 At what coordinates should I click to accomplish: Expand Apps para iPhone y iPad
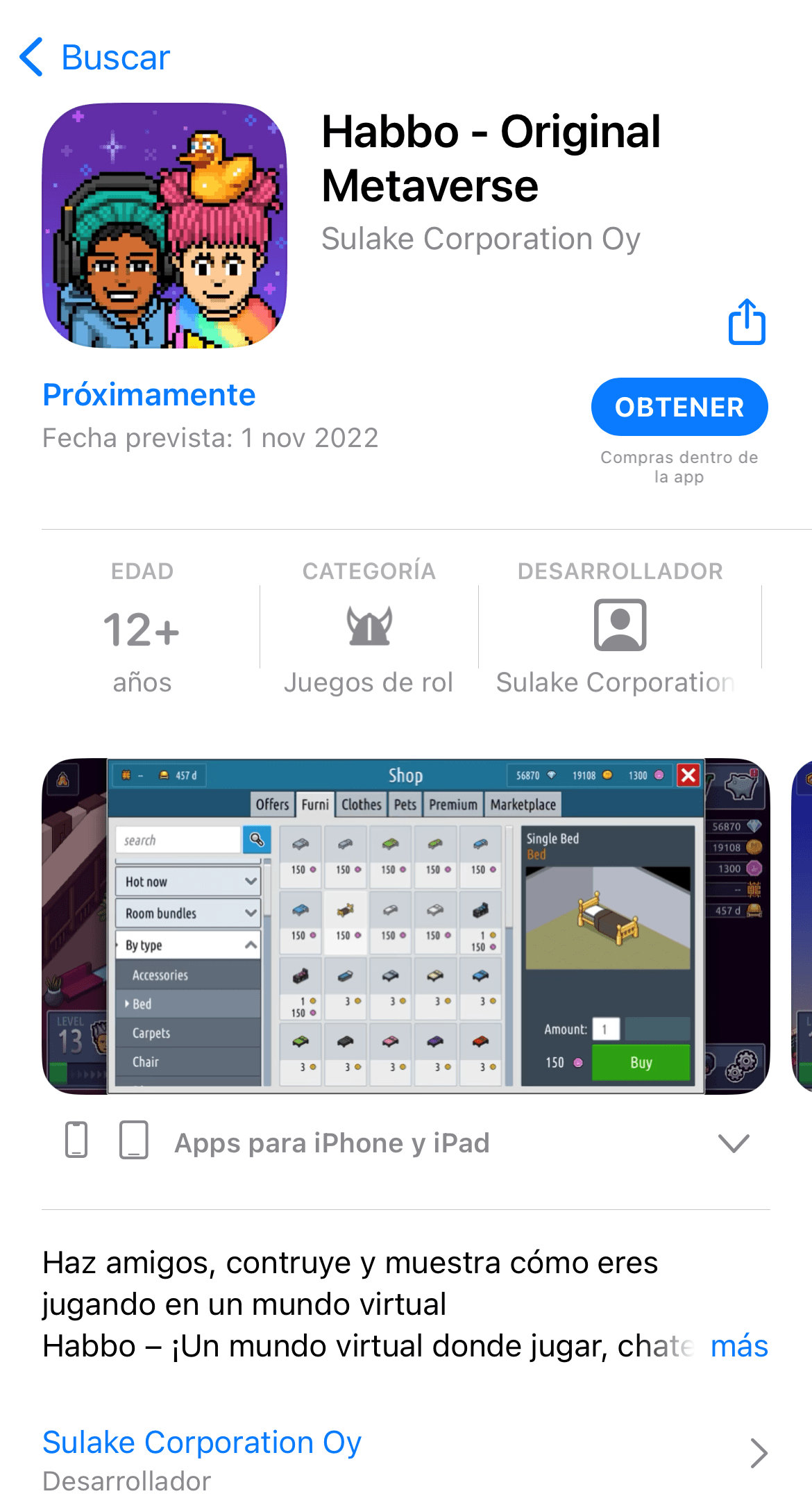[x=734, y=1143]
